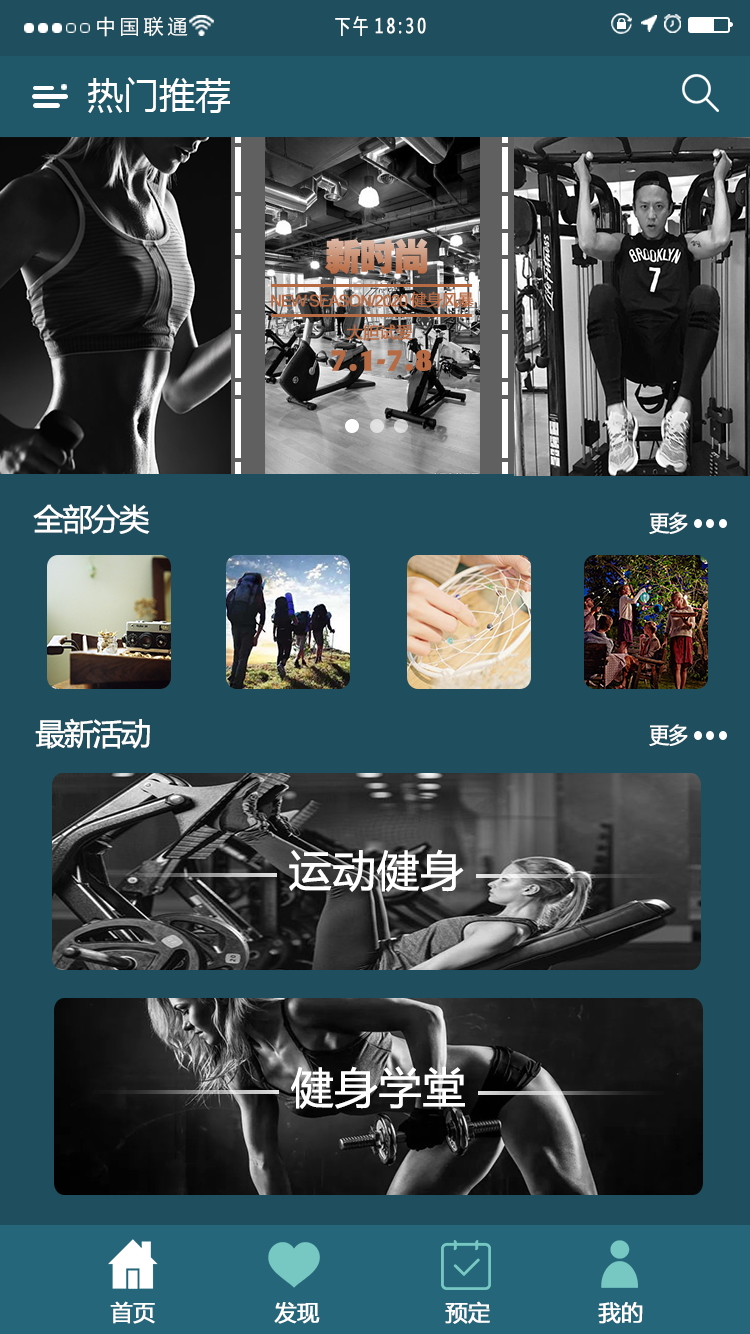Open the menu icon beside 热门推荐
750x1334 pixels.
50,96
